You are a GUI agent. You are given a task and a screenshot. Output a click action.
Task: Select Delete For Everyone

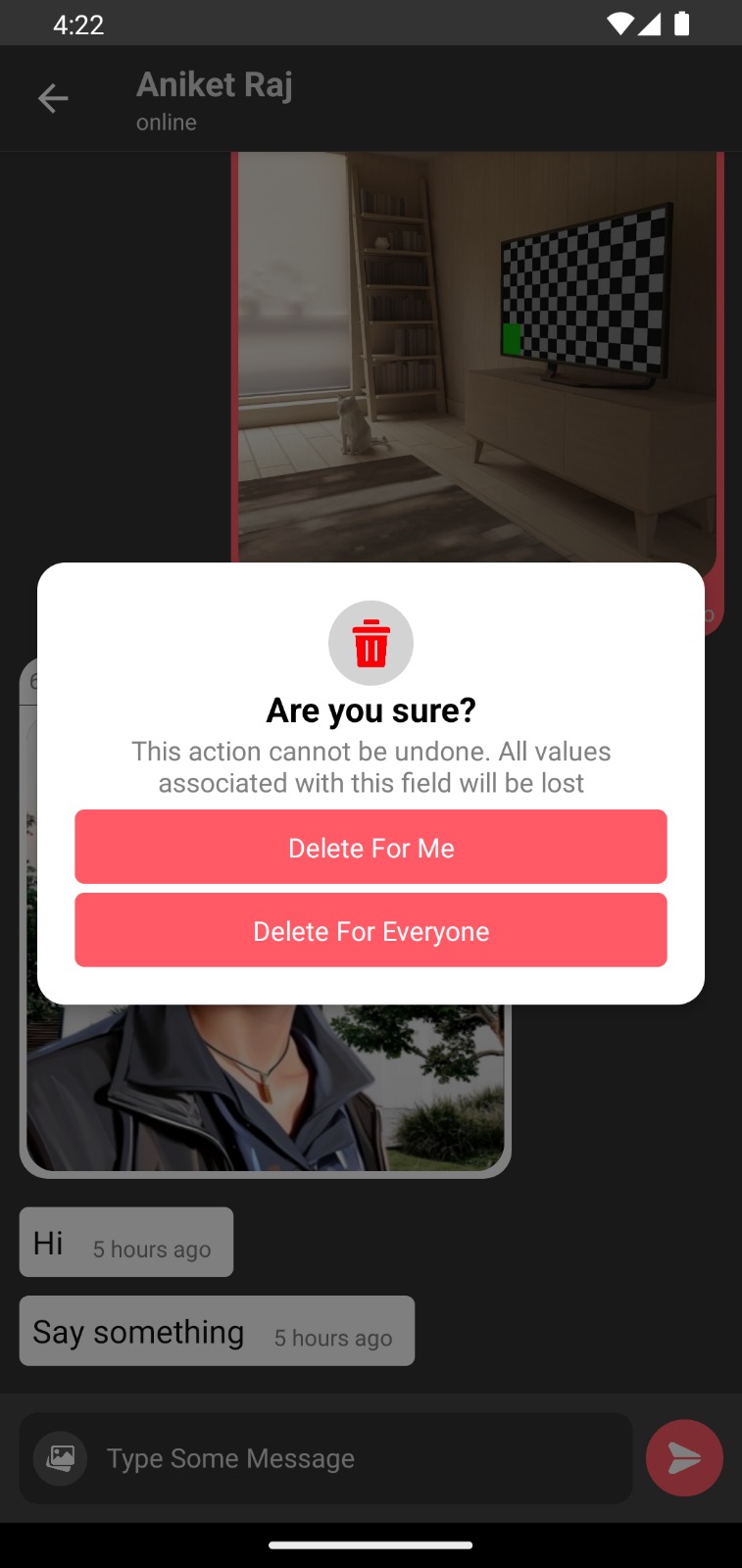(x=371, y=930)
